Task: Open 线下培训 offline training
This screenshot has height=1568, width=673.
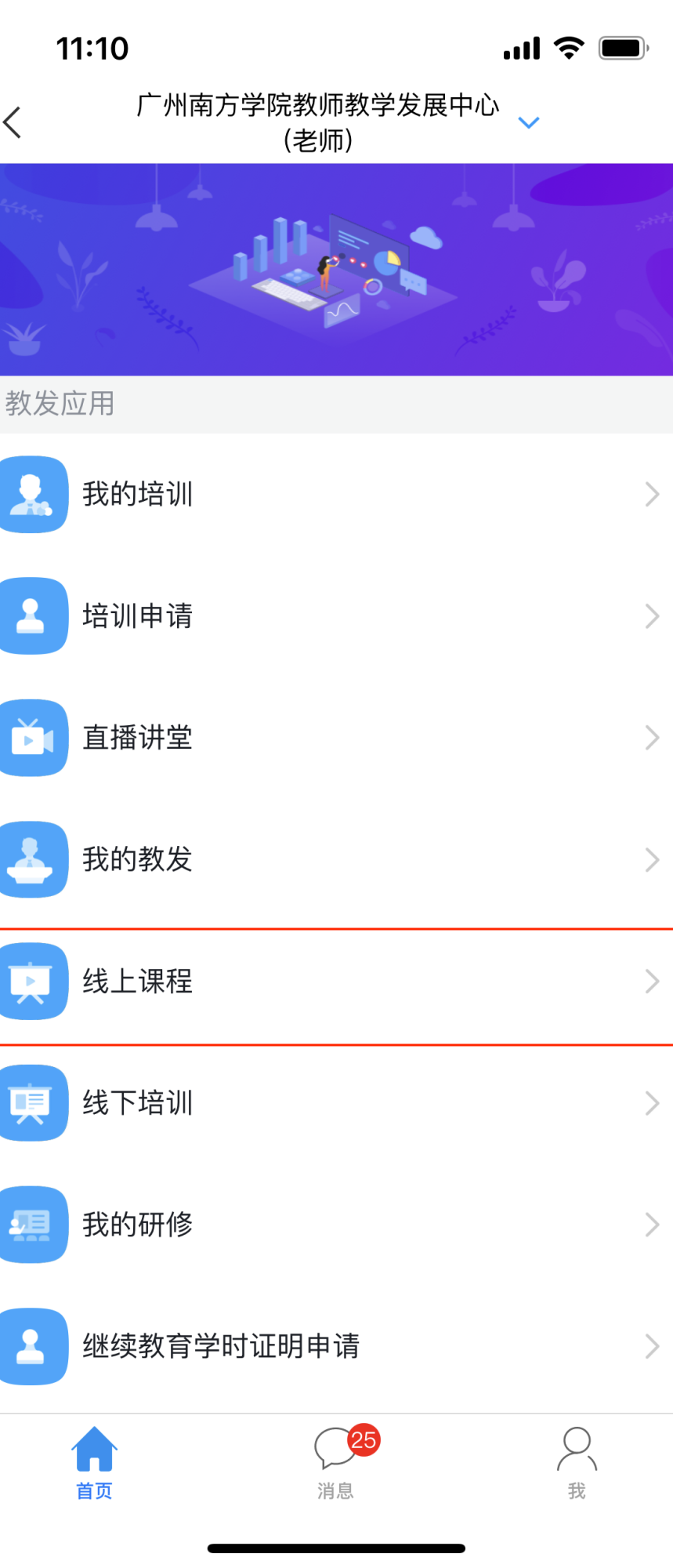Action: (336, 1103)
